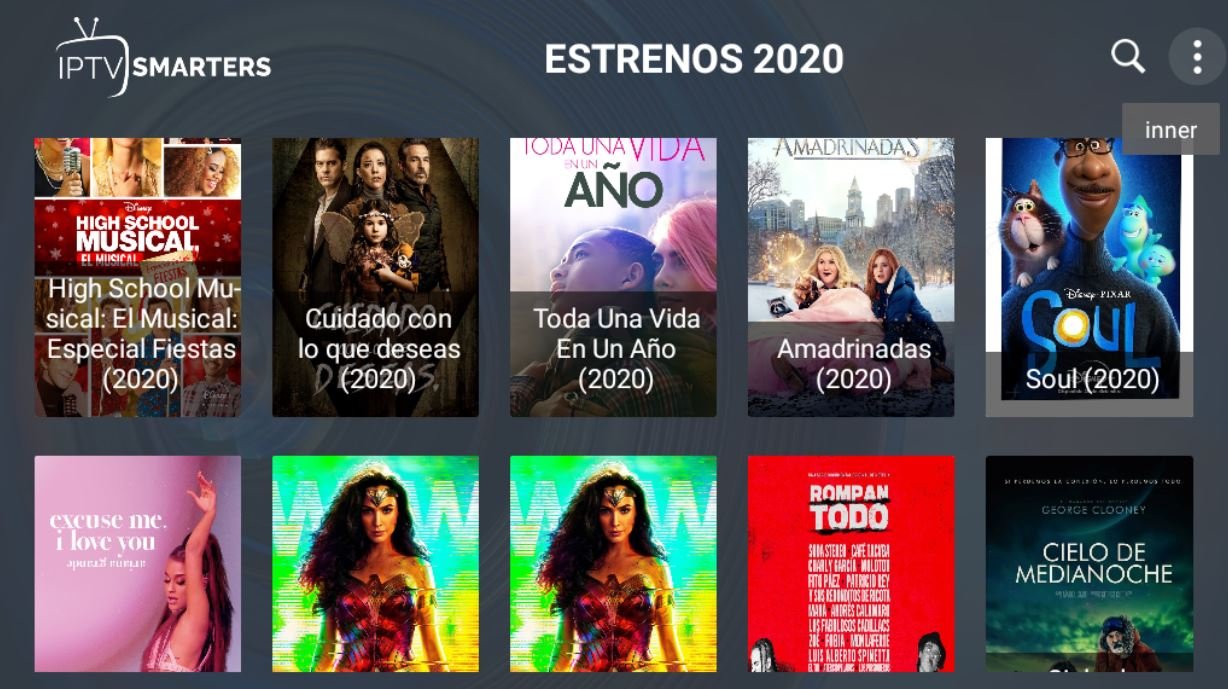
Task: Open the Amadrinadas (2020) movie
Action: 851,277
